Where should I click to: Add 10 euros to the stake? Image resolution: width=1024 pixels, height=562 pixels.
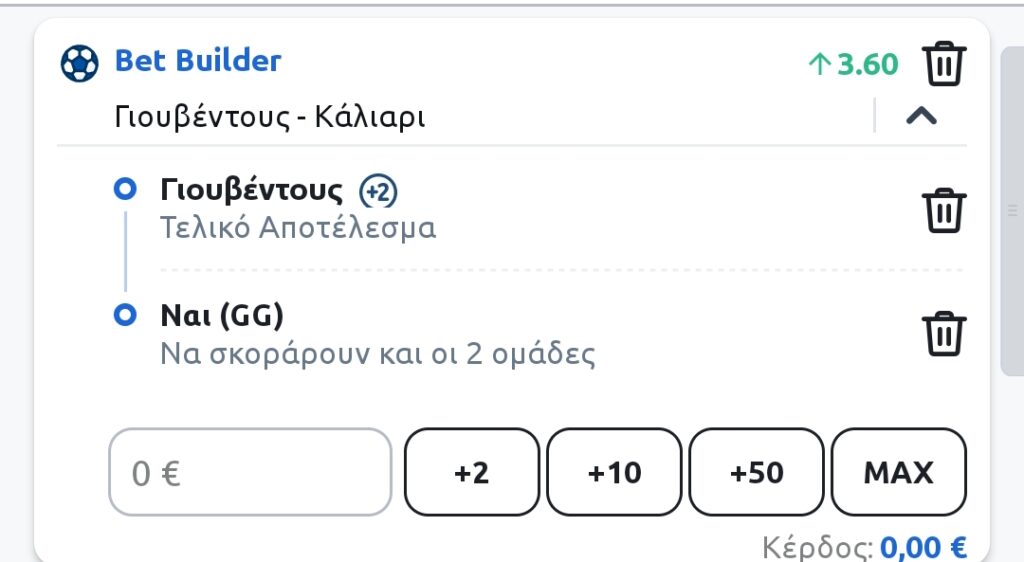614,472
